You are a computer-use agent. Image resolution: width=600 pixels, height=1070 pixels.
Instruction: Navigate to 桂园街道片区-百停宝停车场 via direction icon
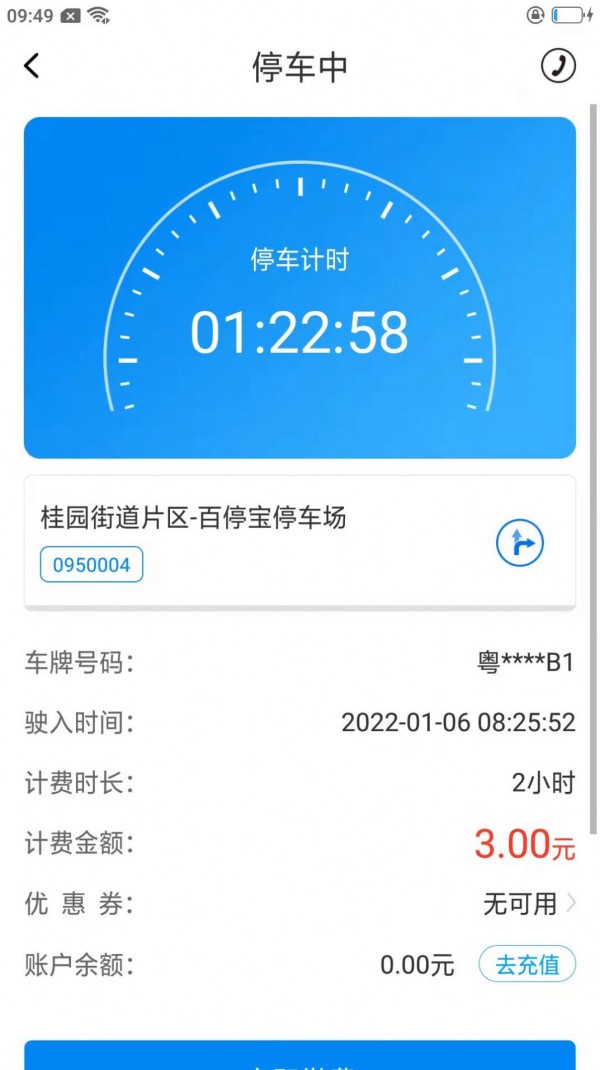[x=520, y=544]
